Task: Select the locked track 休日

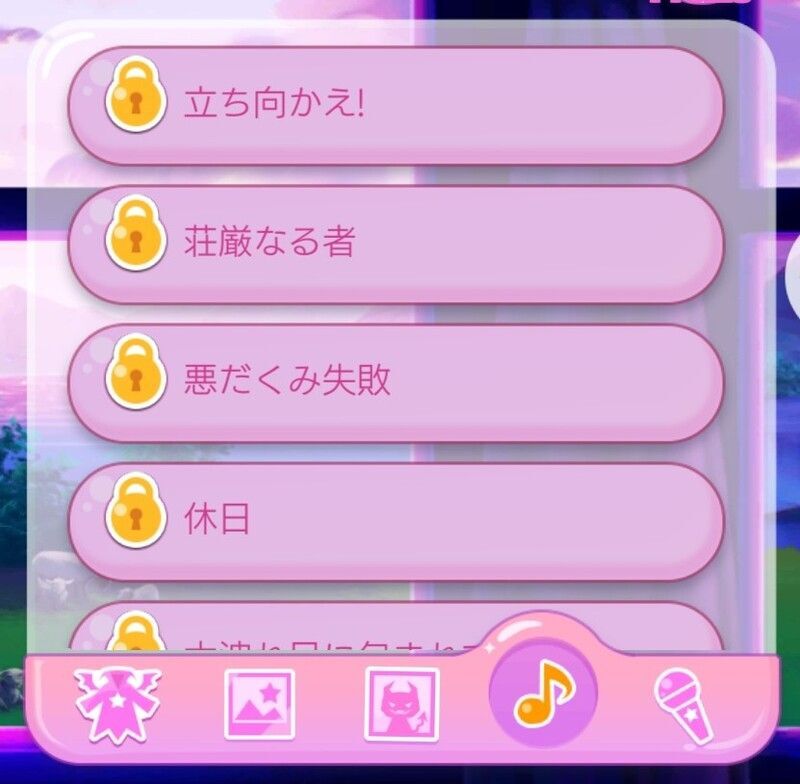Action: pos(395,521)
